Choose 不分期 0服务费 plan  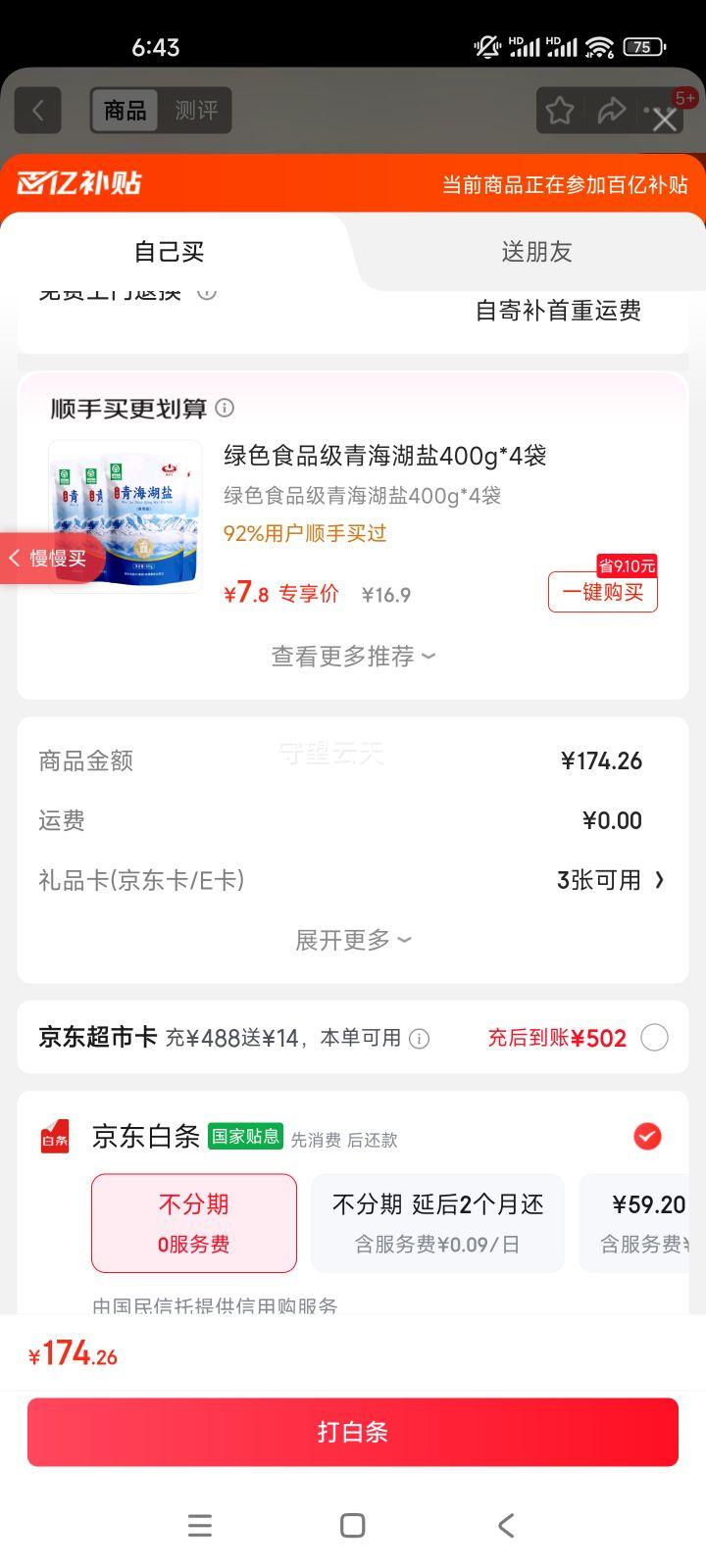point(194,1223)
